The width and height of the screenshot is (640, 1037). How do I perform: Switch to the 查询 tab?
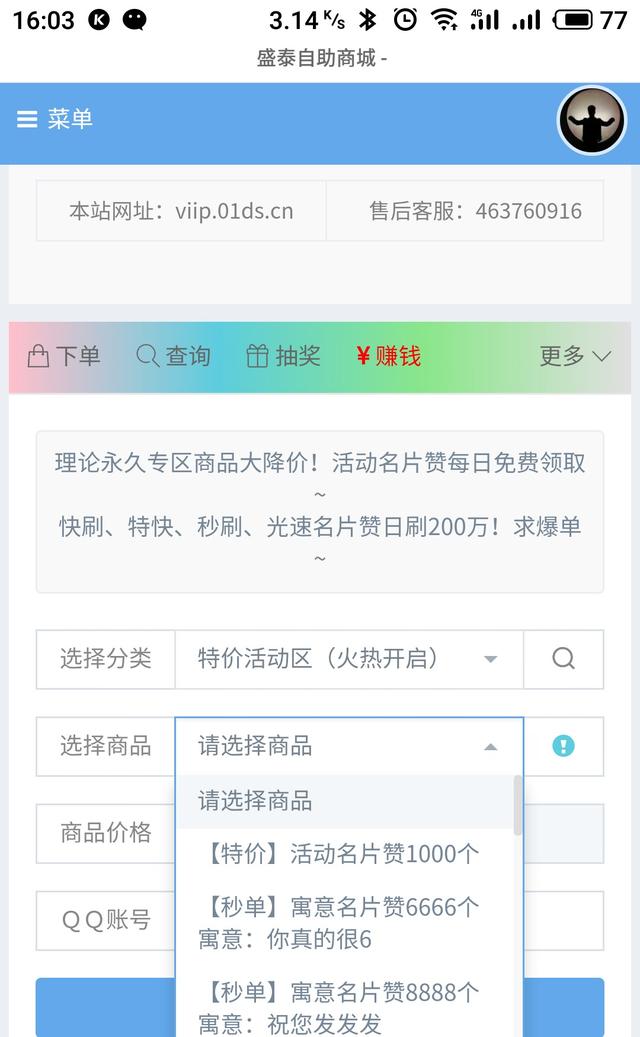click(x=173, y=356)
